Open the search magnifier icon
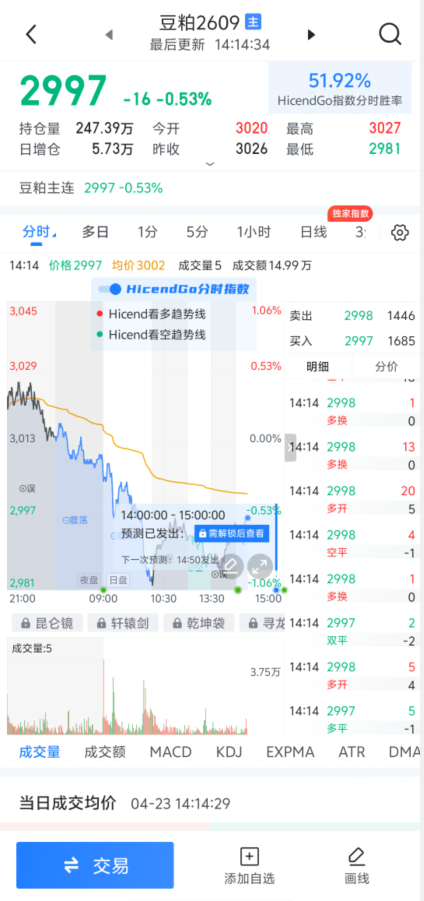The width and height of the screenshot is (424, 901). click(x=390, y=34)
